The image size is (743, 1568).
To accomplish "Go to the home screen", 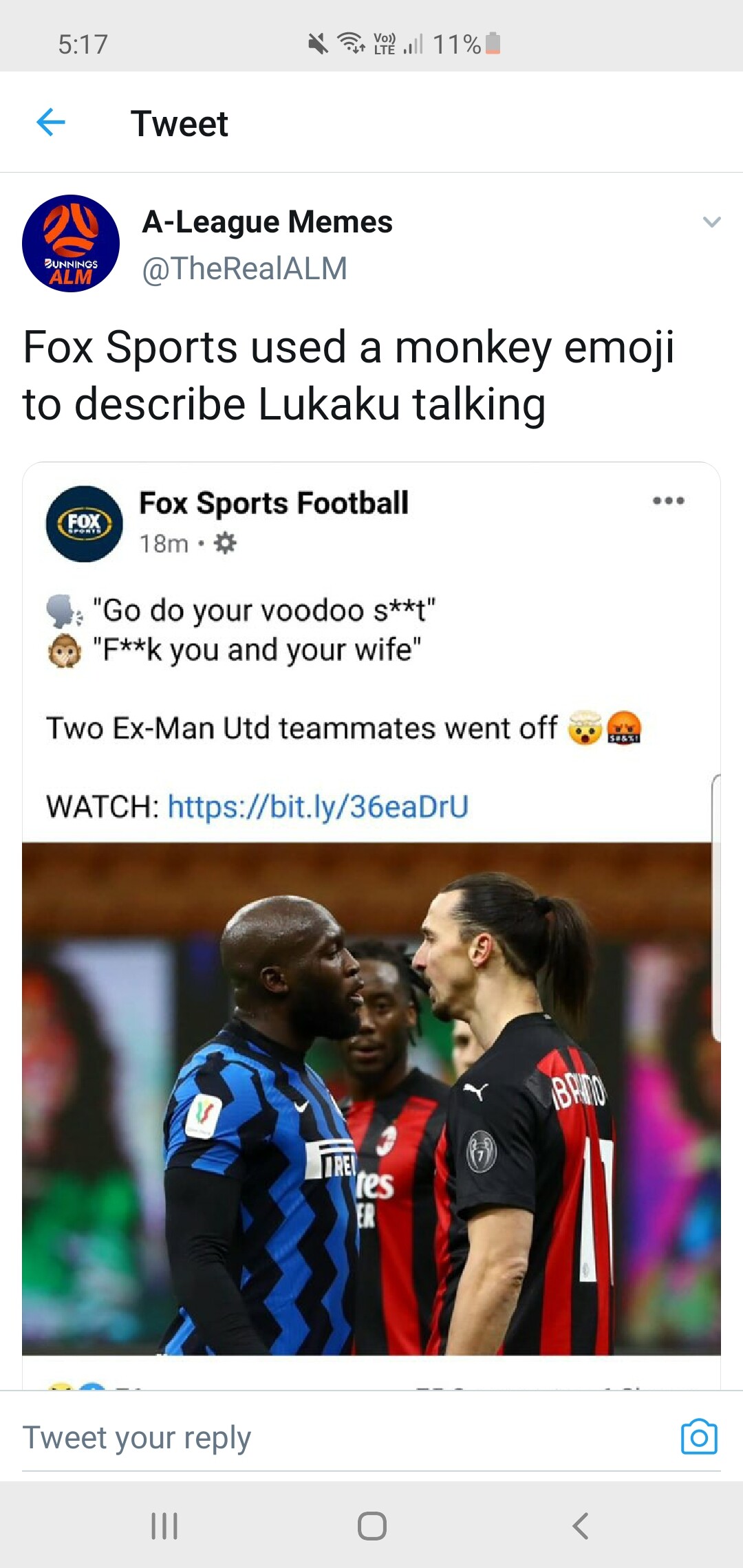I will click(371, 1525).
